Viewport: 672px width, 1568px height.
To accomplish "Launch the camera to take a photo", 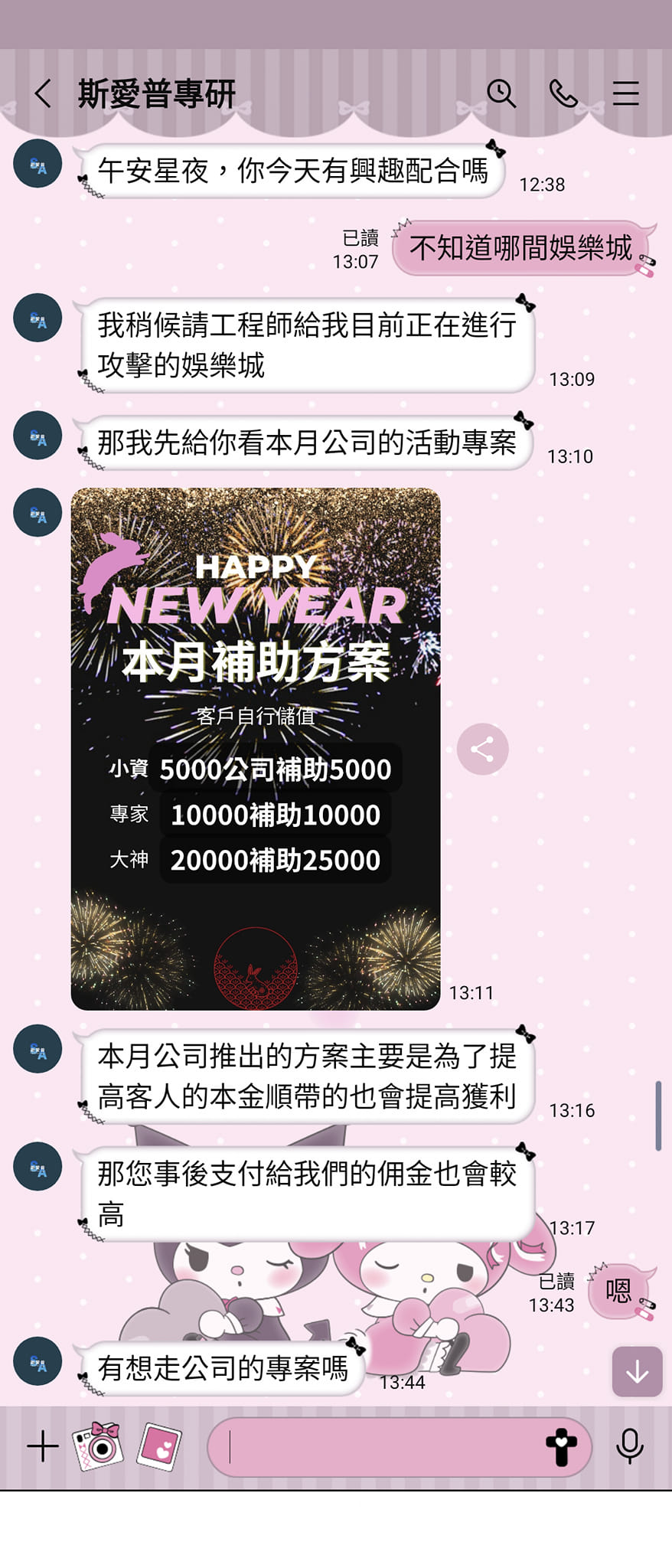I will [98, 1445].
